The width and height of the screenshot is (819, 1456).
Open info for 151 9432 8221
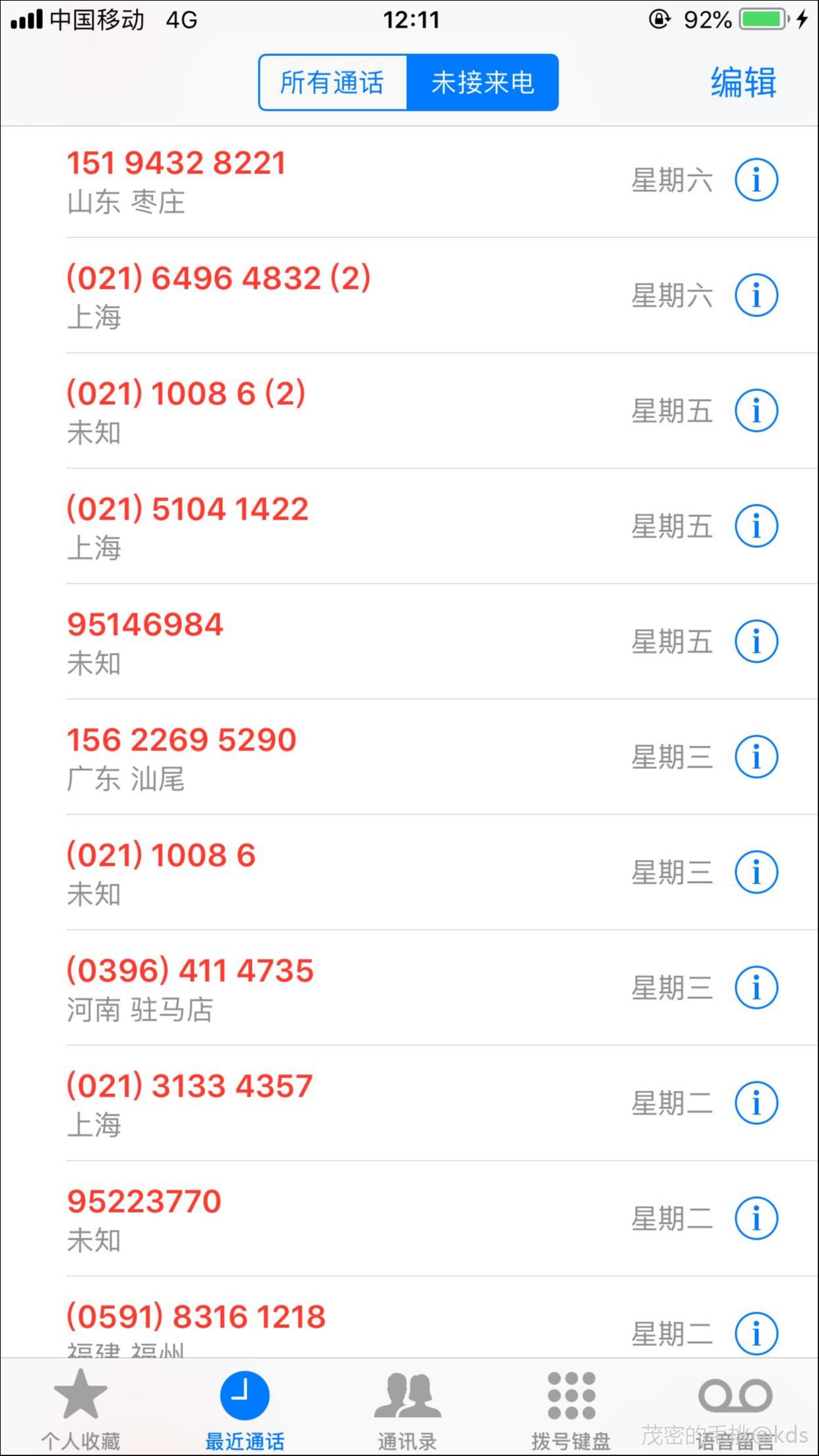[x=756, y=179]
